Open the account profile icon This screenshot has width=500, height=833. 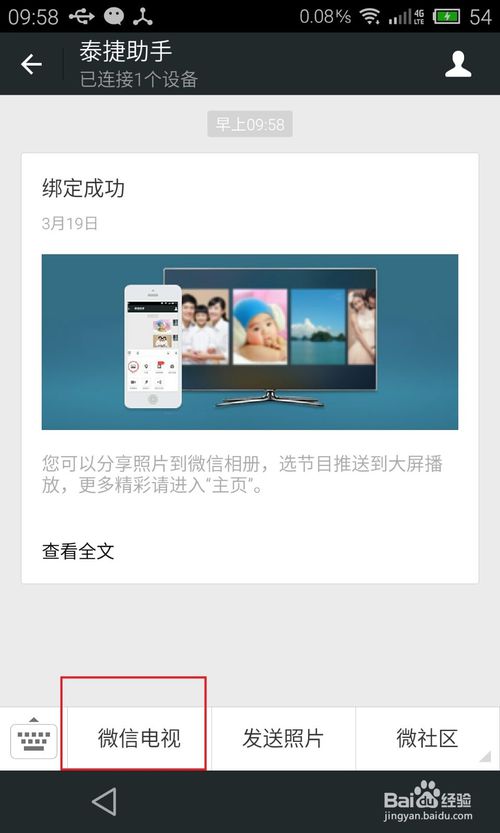coord(458,64)
